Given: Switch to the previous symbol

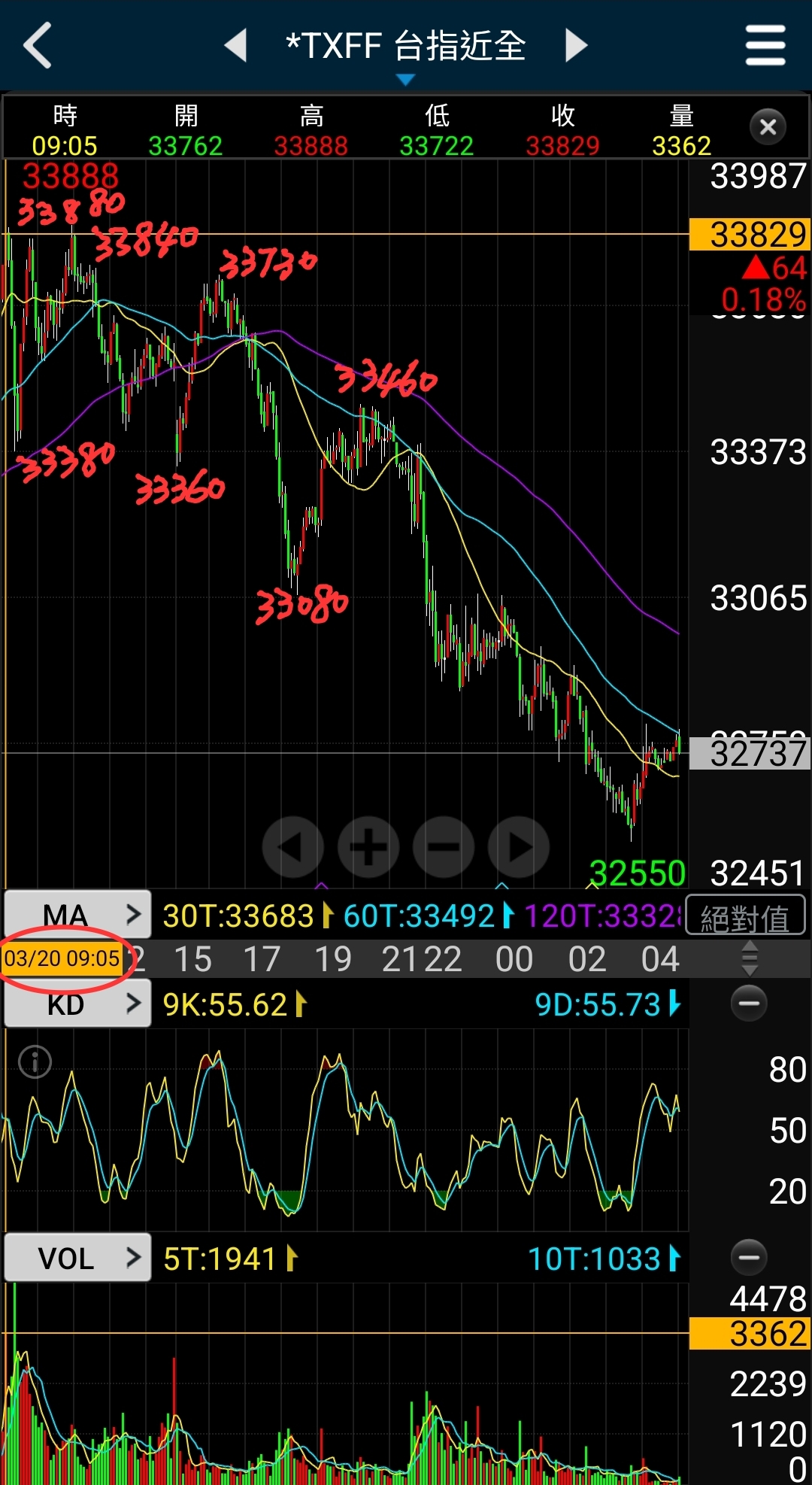Looking at the screenshot, I should coord(236,45).
